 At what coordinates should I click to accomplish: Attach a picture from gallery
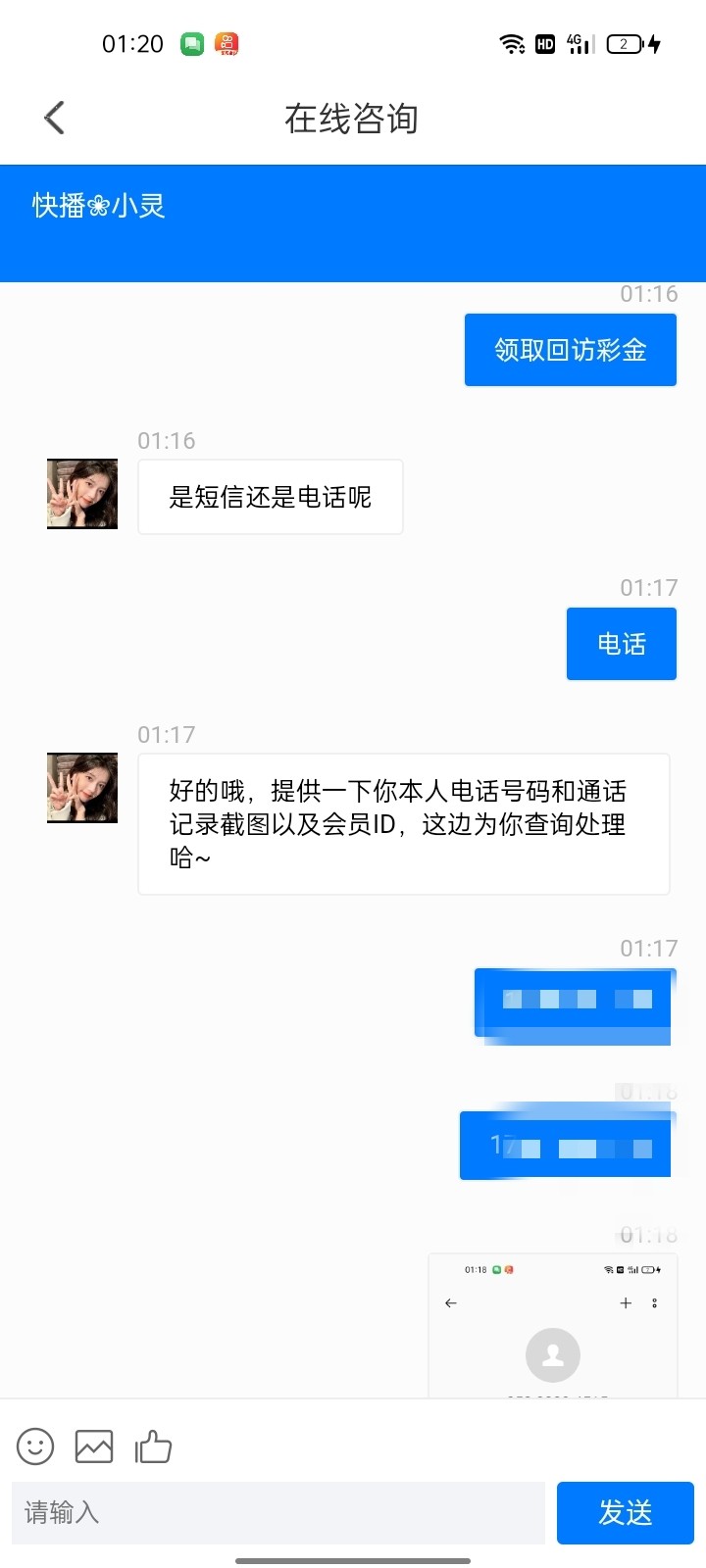[94, 1446]
